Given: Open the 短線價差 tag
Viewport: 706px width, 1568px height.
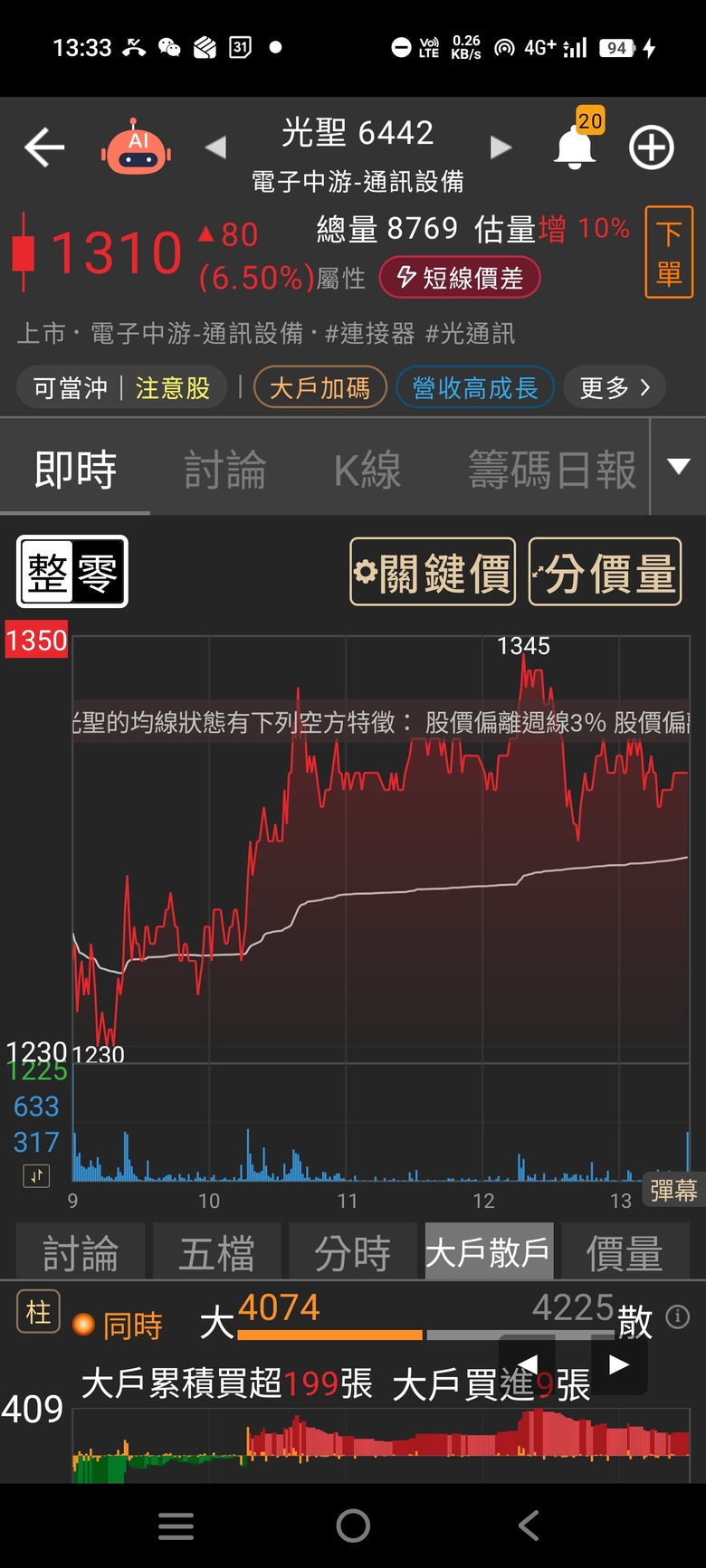Looking at the screenshot, I should click(x=460, y=277).
